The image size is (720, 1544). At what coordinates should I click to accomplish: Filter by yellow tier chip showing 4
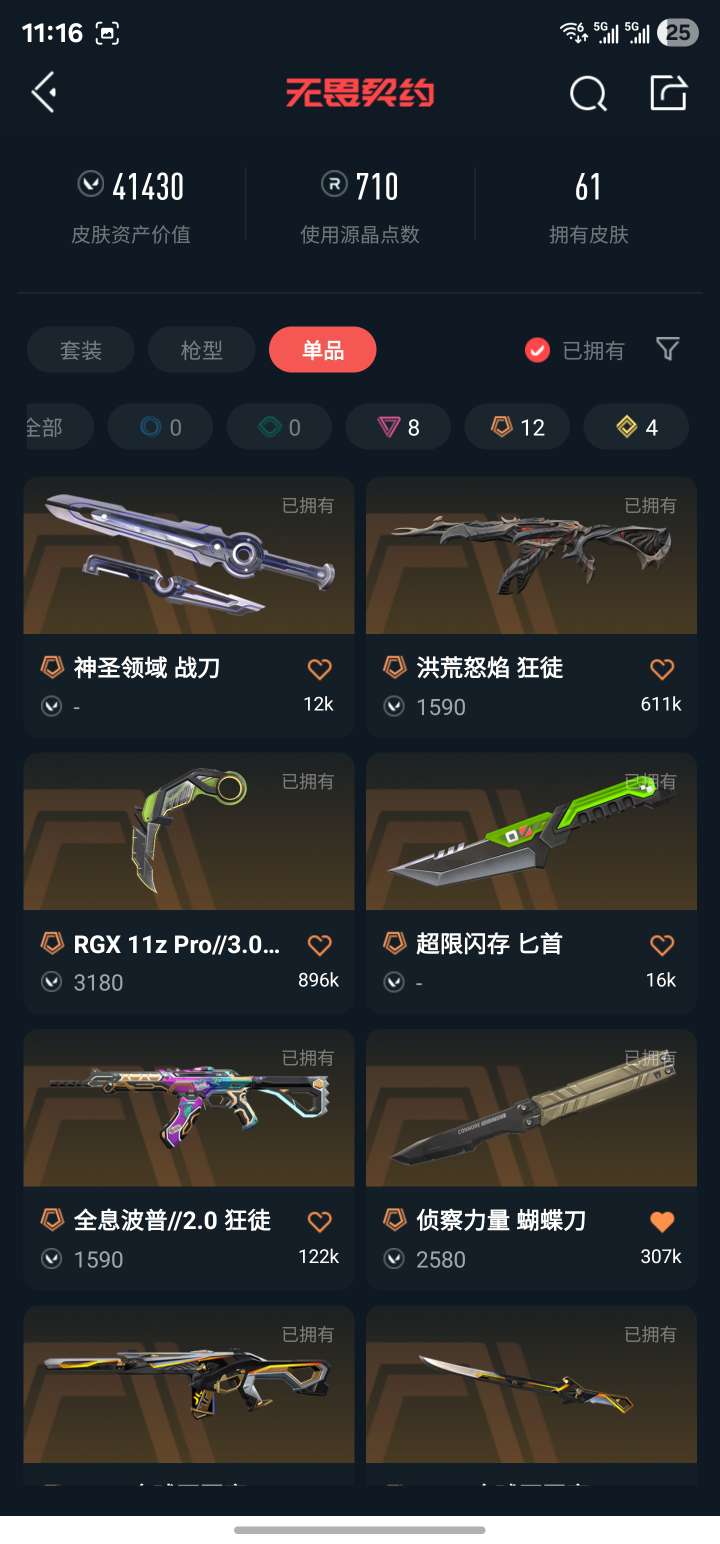click(636, 427)
